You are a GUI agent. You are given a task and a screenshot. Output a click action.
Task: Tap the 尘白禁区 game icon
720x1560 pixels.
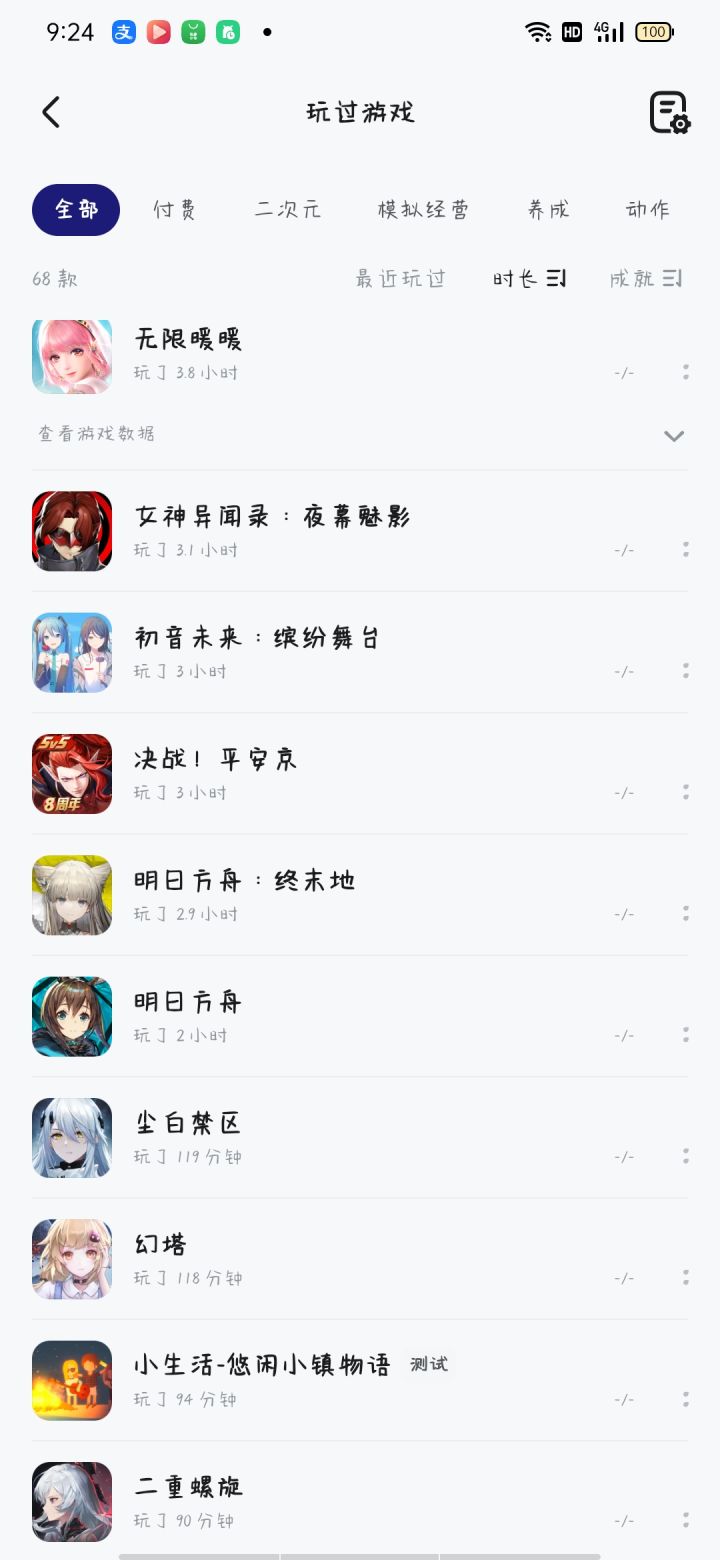tap(71, 1138)
